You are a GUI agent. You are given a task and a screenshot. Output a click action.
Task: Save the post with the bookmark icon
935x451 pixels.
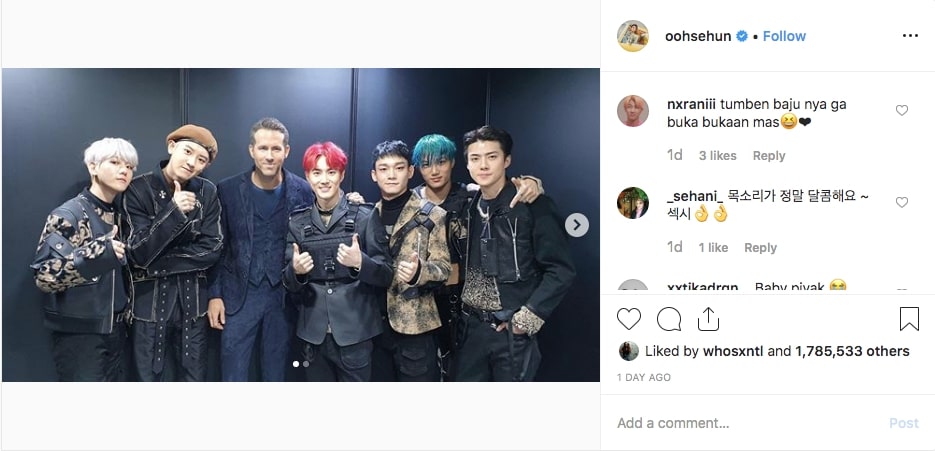click(x=908, y=319)
